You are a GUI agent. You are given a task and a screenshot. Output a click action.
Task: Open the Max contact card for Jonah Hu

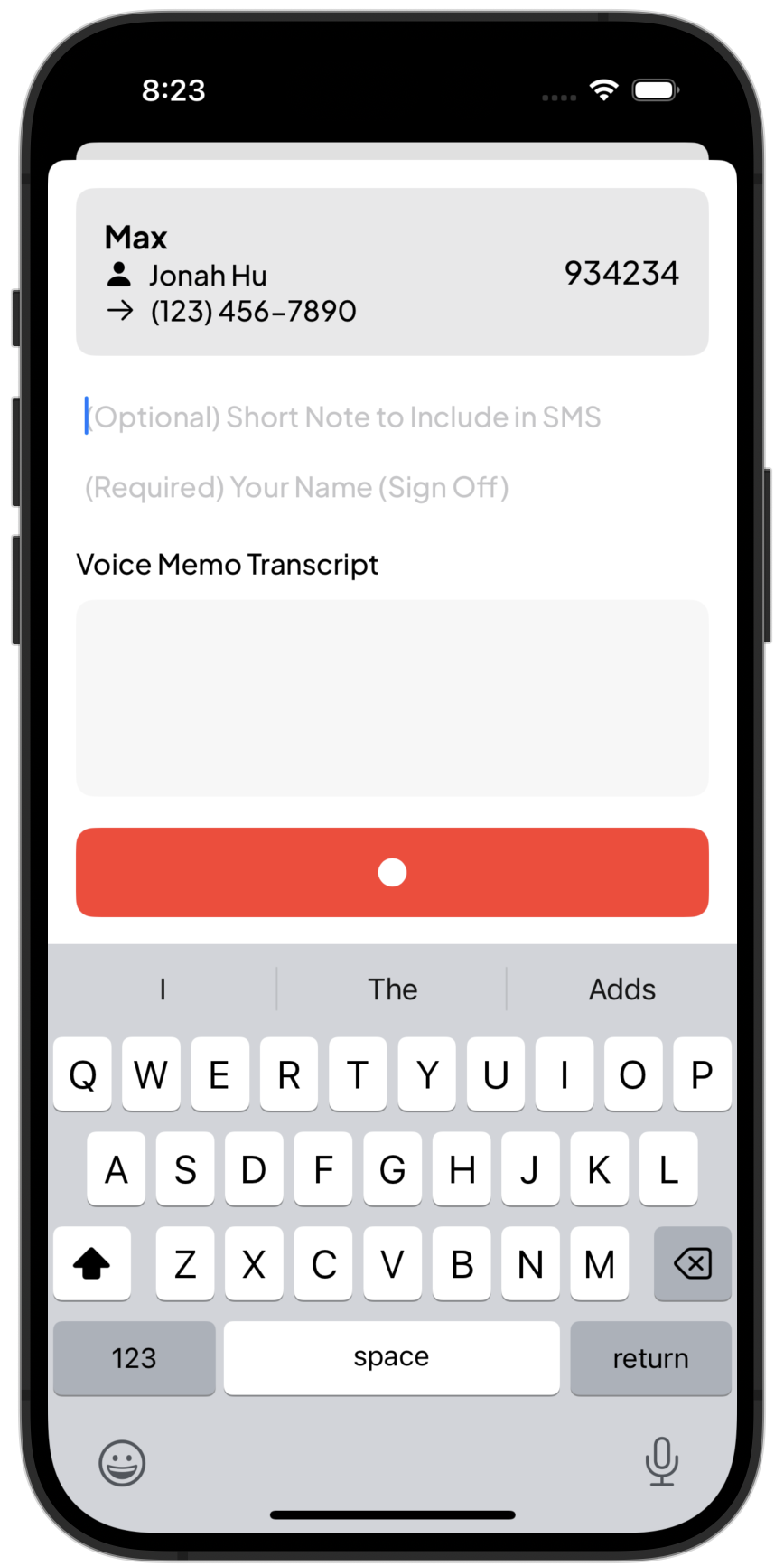point(392,271)
